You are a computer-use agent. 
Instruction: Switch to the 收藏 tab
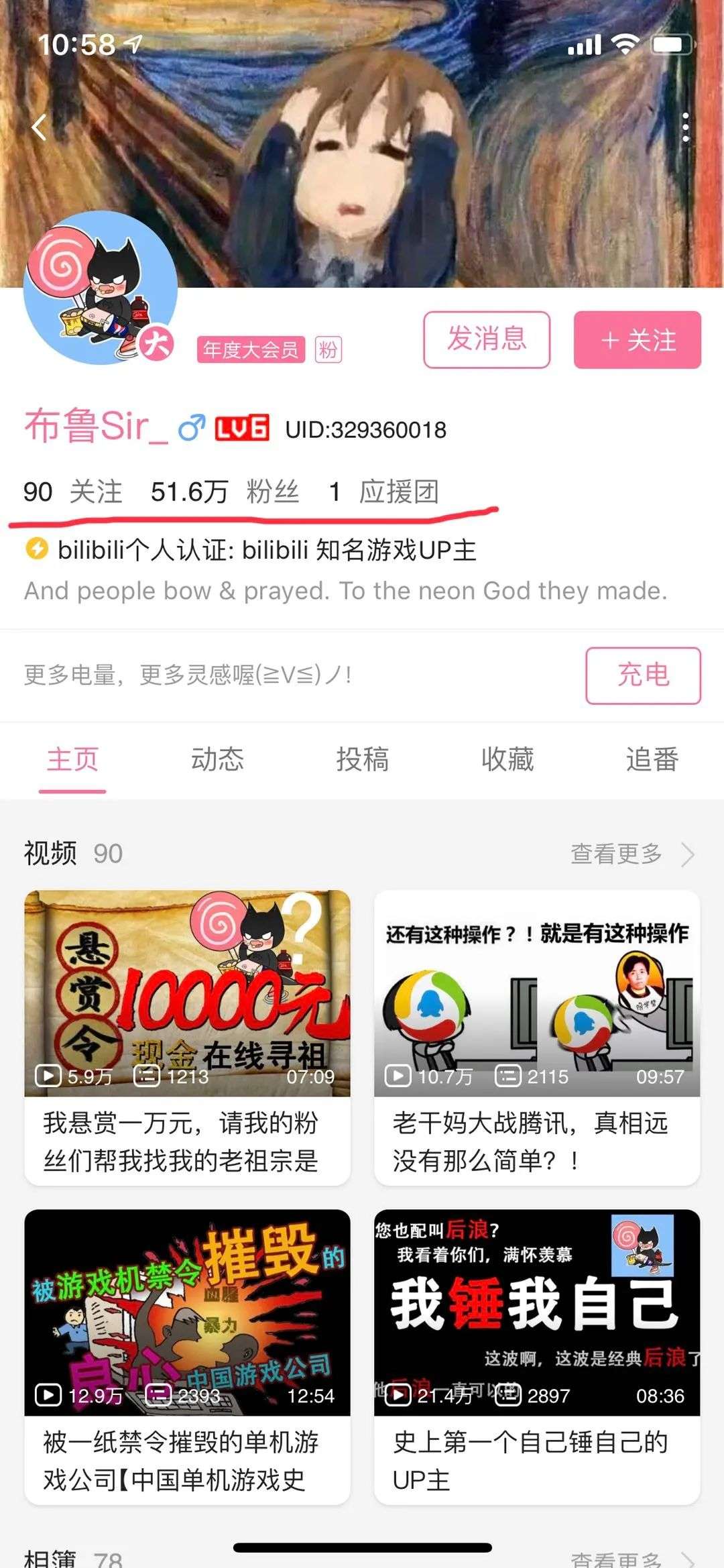(x=507, y=760)
